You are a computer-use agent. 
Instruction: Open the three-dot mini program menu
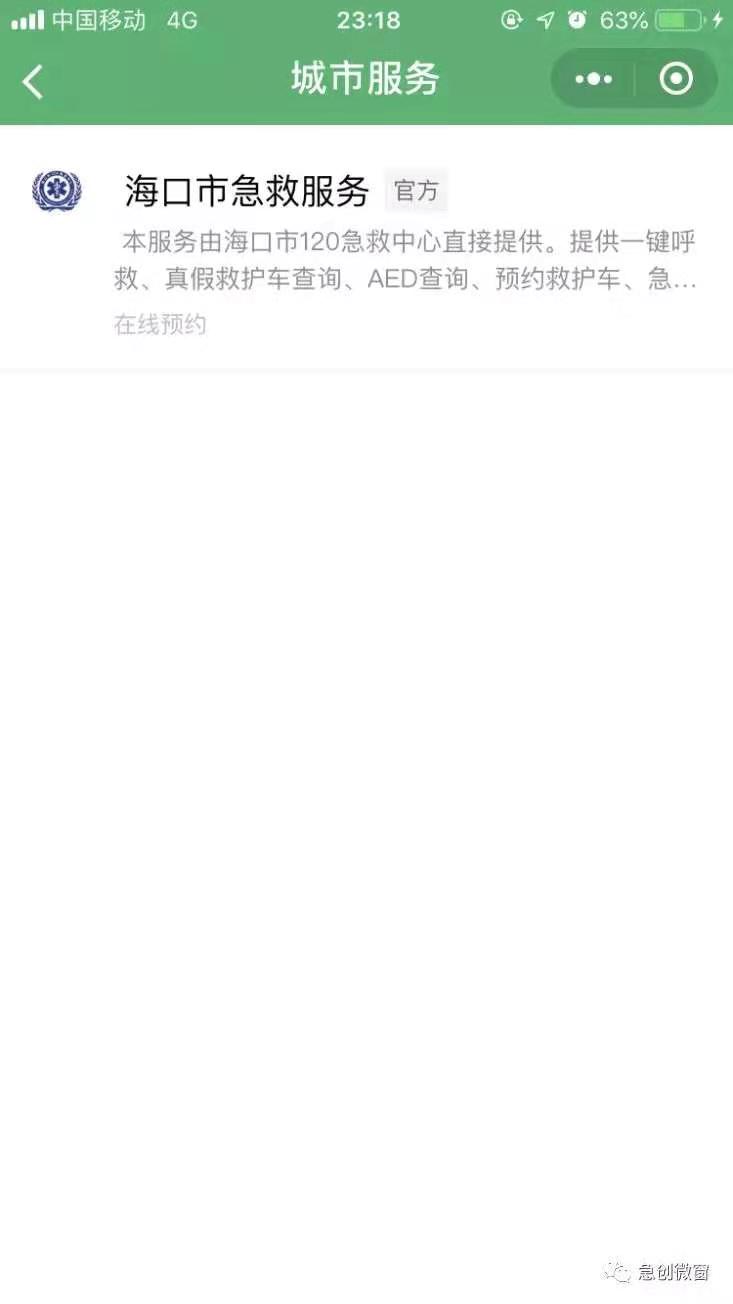pos(593,79)
